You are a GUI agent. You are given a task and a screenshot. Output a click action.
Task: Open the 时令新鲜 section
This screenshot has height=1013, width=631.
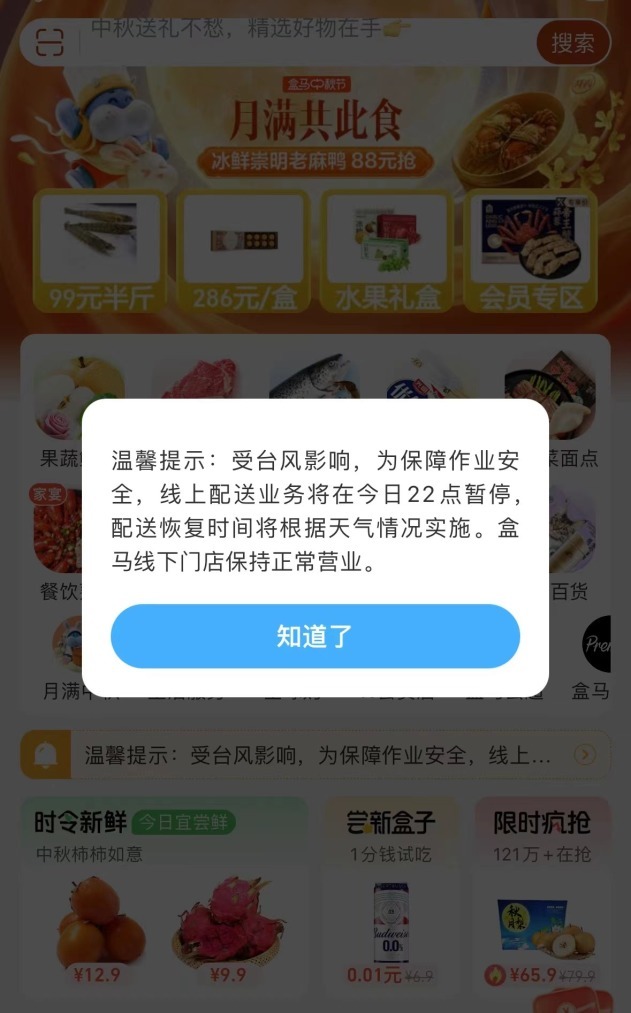(80, 823)
